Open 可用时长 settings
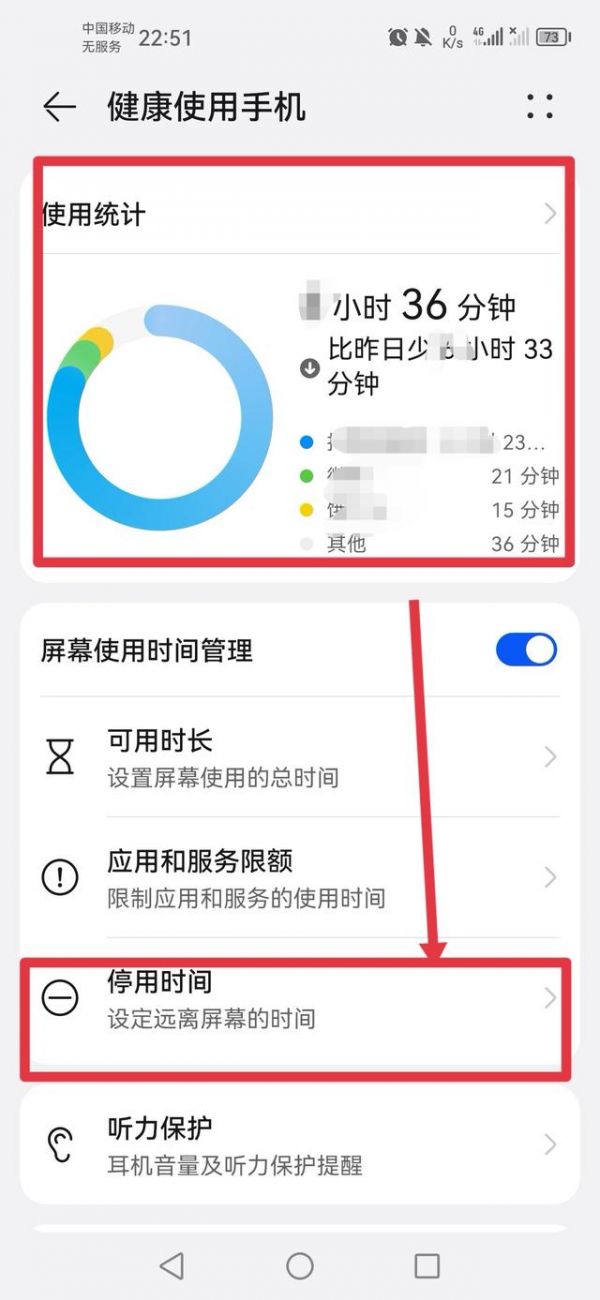The width and height of the screenshot is (600, 1300). point(300,757)
